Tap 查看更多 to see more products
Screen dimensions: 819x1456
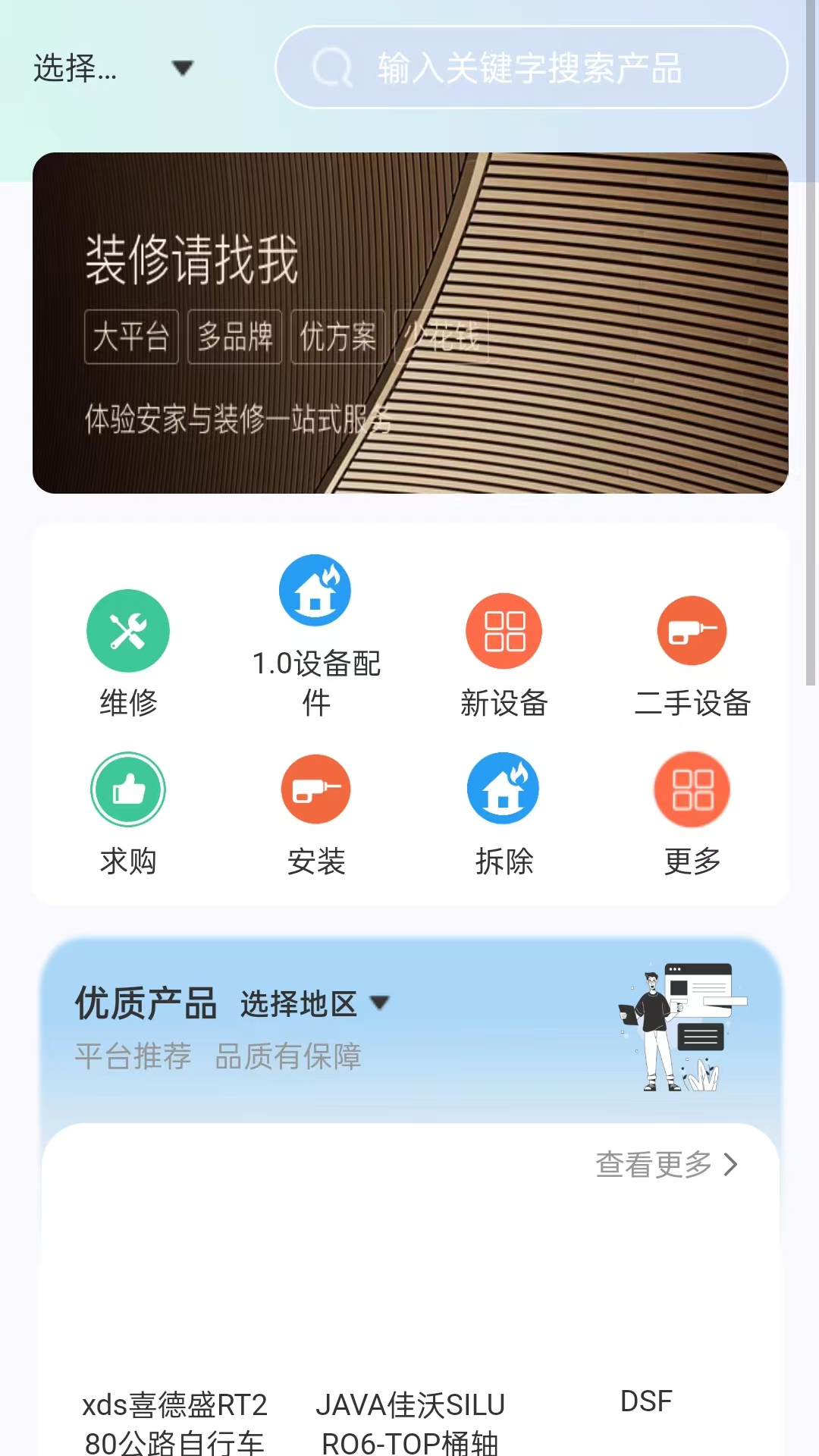point(666,1165)
